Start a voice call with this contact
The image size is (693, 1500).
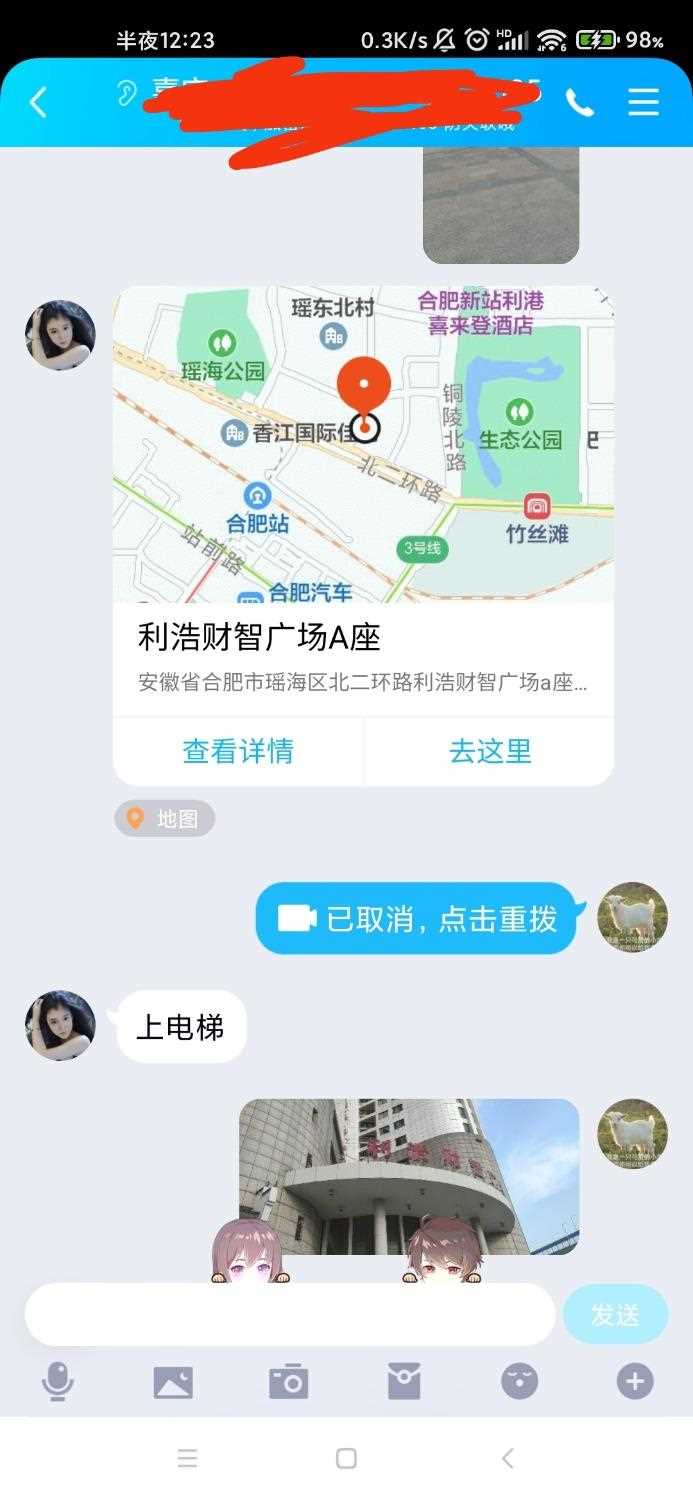[x=579, y=102]
